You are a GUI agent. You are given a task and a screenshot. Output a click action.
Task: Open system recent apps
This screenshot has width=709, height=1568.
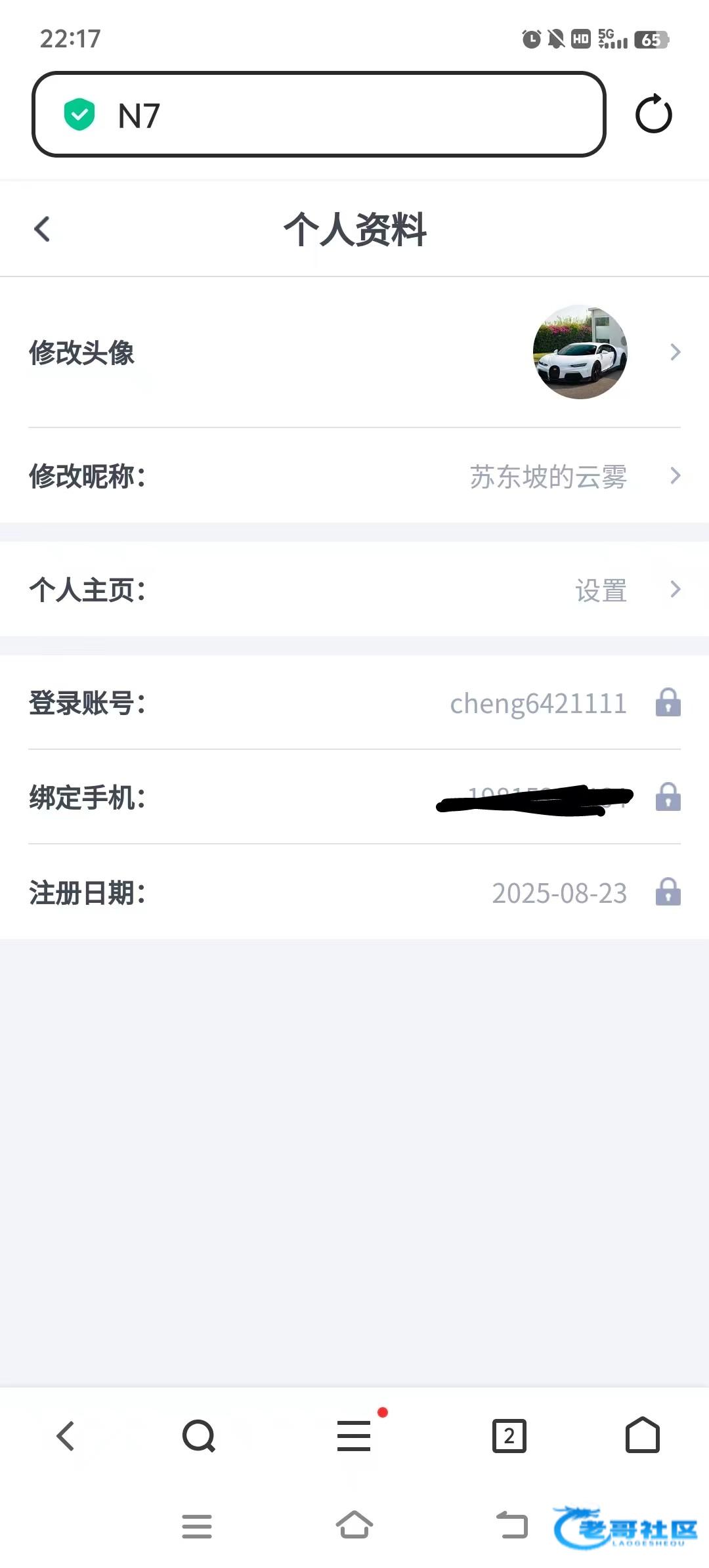[x=197, y=1526]
